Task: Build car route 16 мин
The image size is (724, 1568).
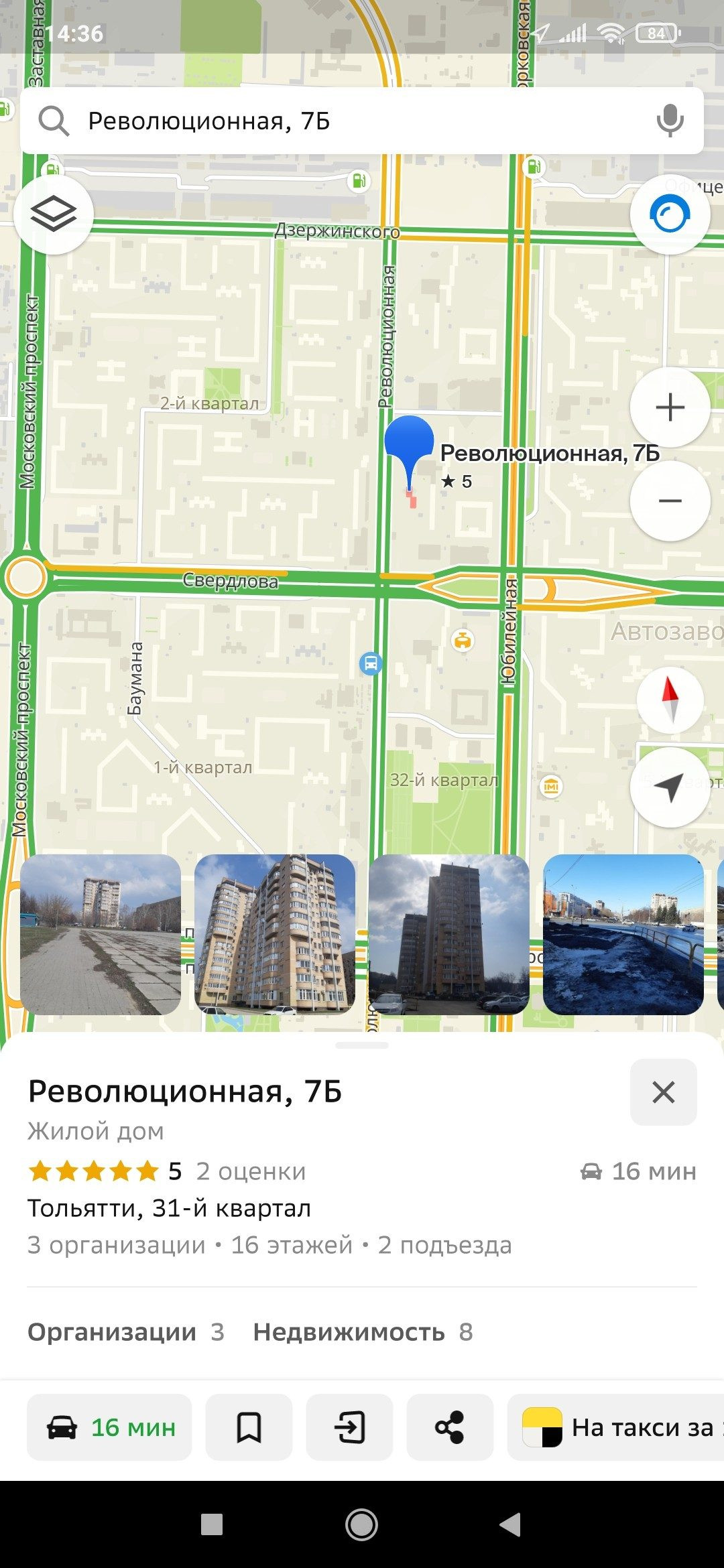Action: 109,1427
